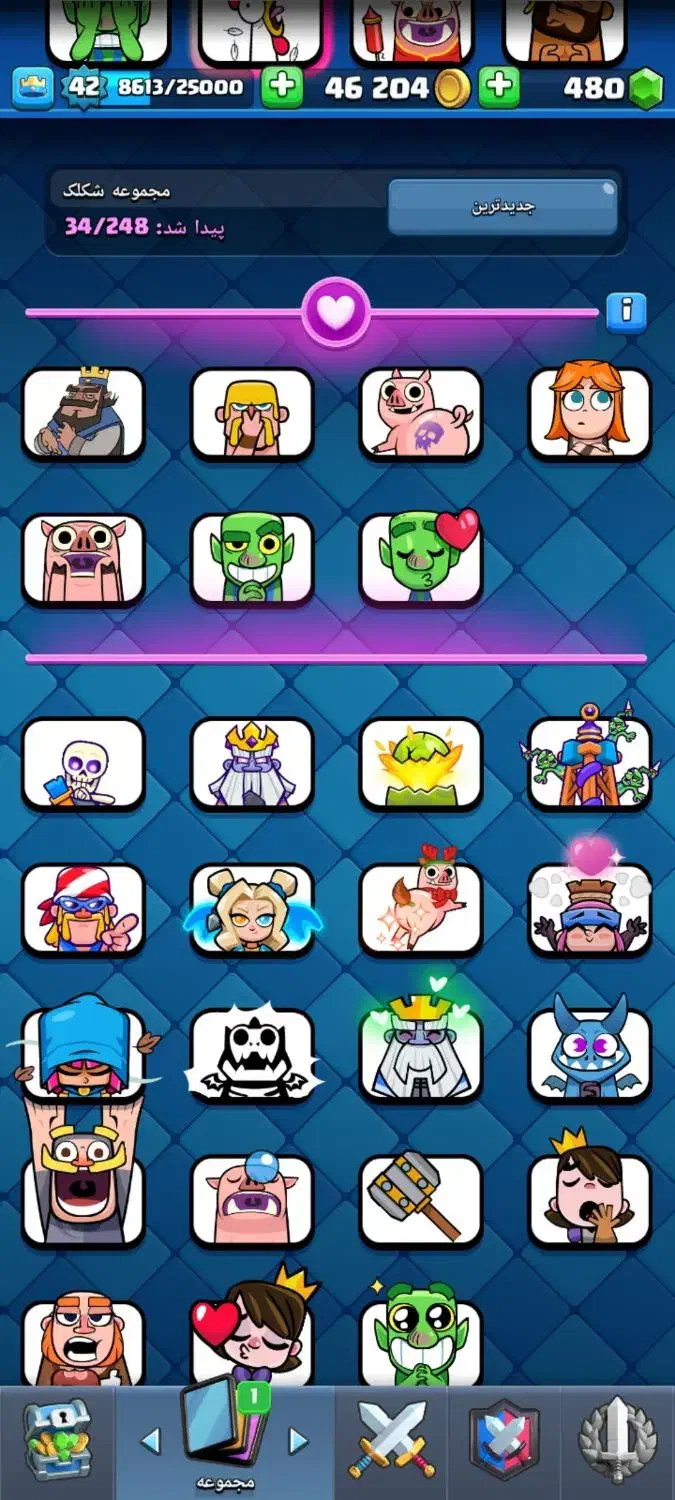Tap the blue info icon
675x1500 pixels.
627,312
